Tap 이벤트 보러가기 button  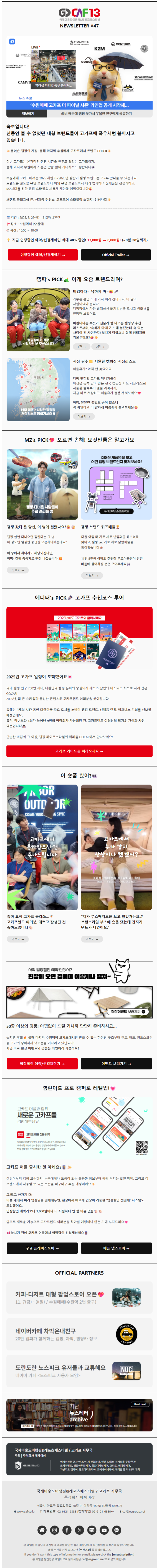(116, 1063)
